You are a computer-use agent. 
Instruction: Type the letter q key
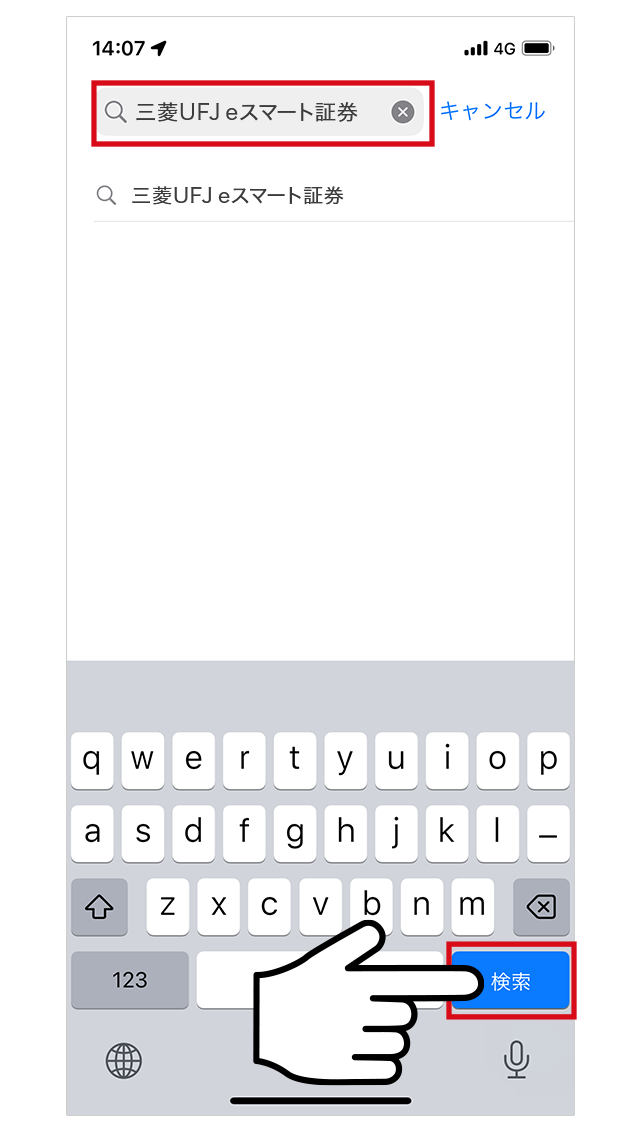(92, 761)
